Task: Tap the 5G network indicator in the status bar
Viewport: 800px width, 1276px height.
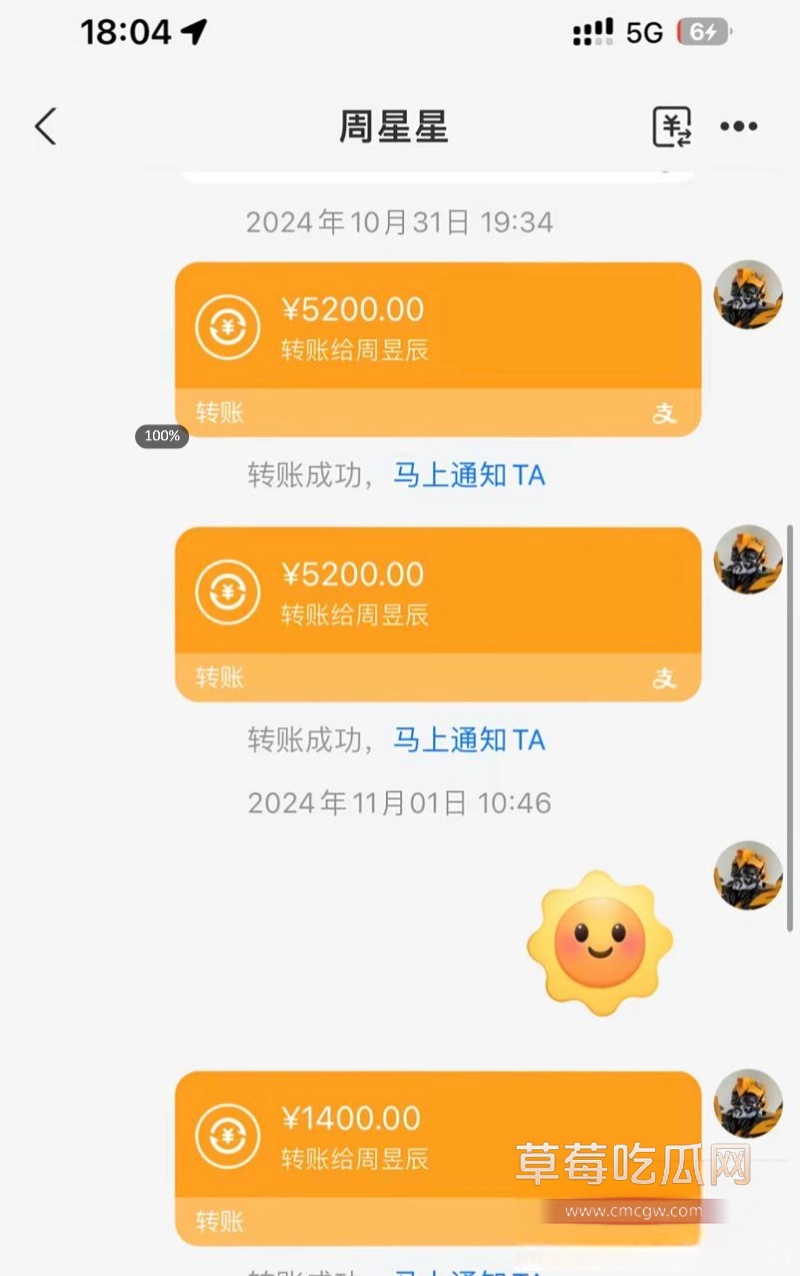Action: pyautogui.click(x=640, y=32)
